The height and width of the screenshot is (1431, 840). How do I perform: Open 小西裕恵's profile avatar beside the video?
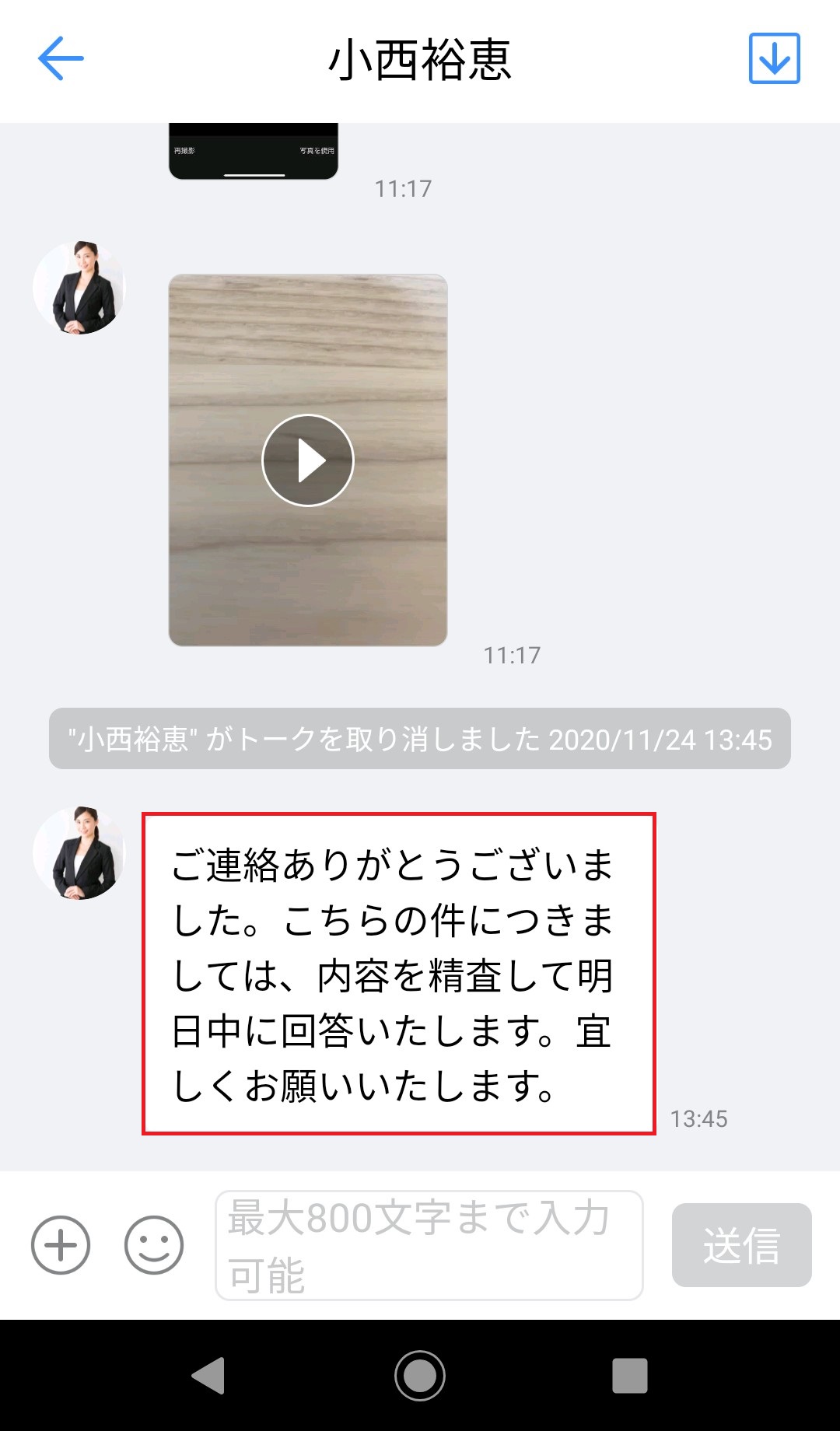click(x=79, y=288)
